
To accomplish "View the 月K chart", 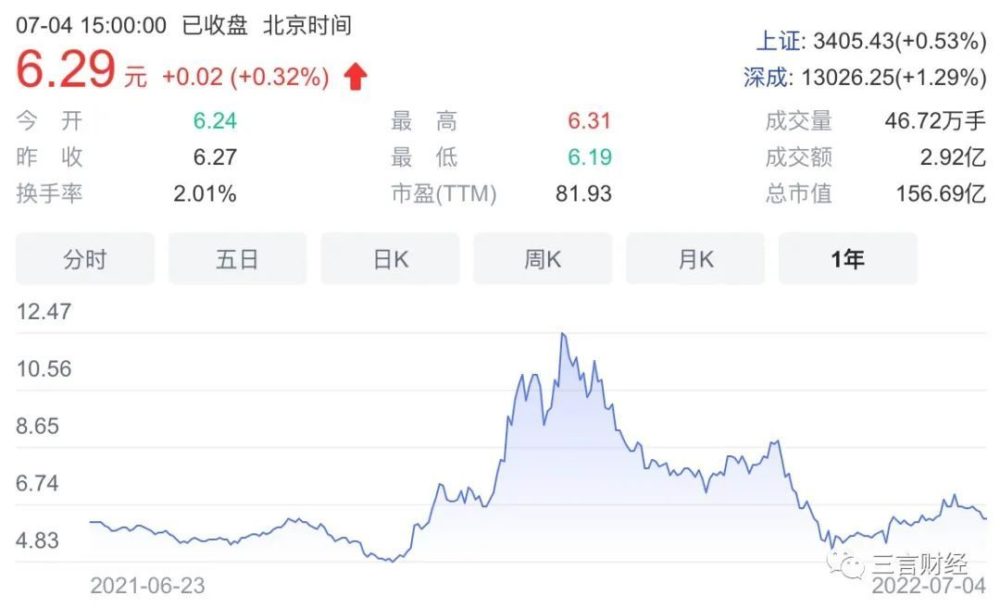I will [x=695, y=260].
